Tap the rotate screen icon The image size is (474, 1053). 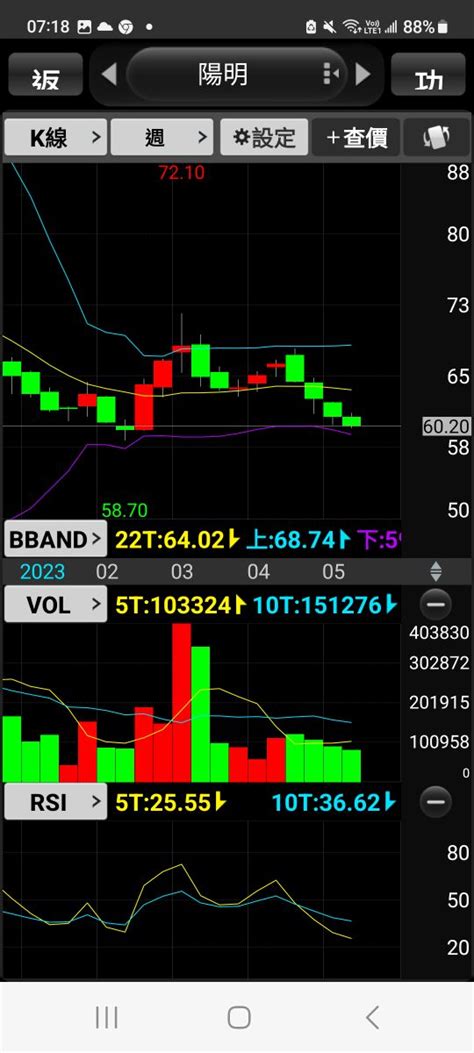436,138
